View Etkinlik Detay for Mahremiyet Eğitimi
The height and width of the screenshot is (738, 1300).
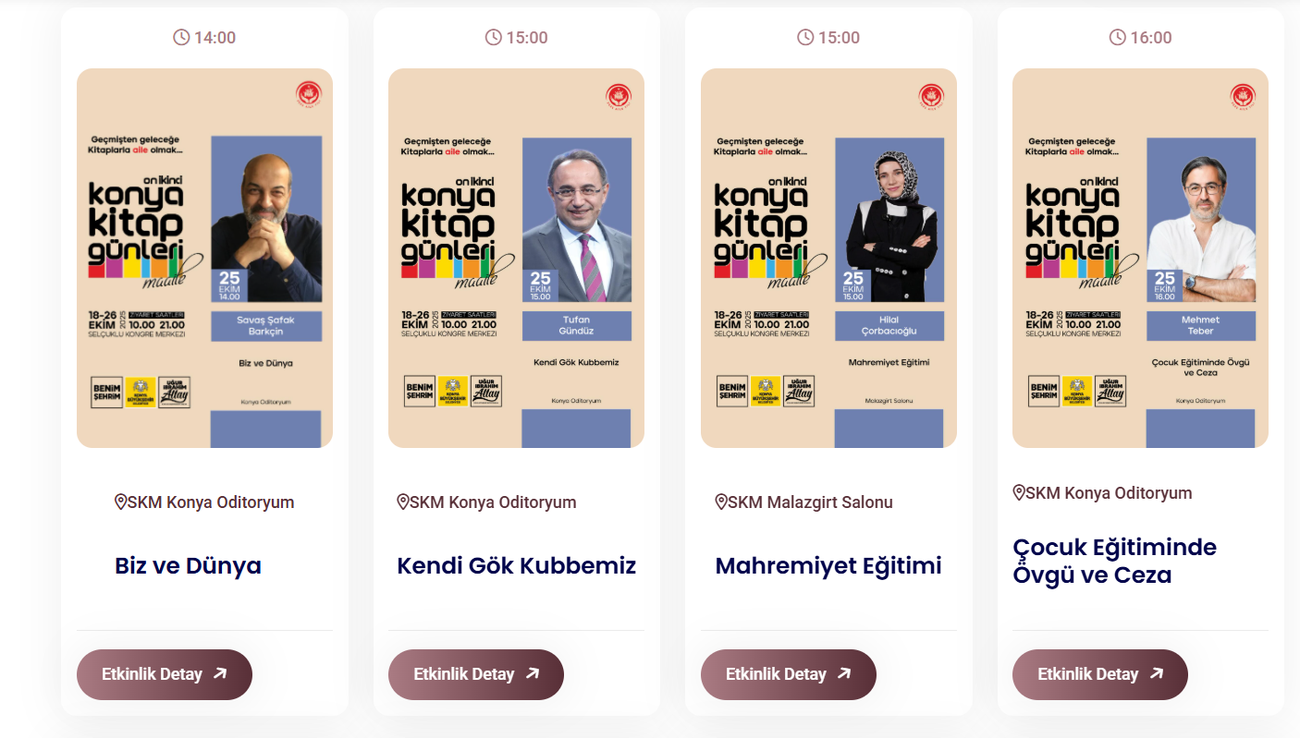tap(788, 674)
